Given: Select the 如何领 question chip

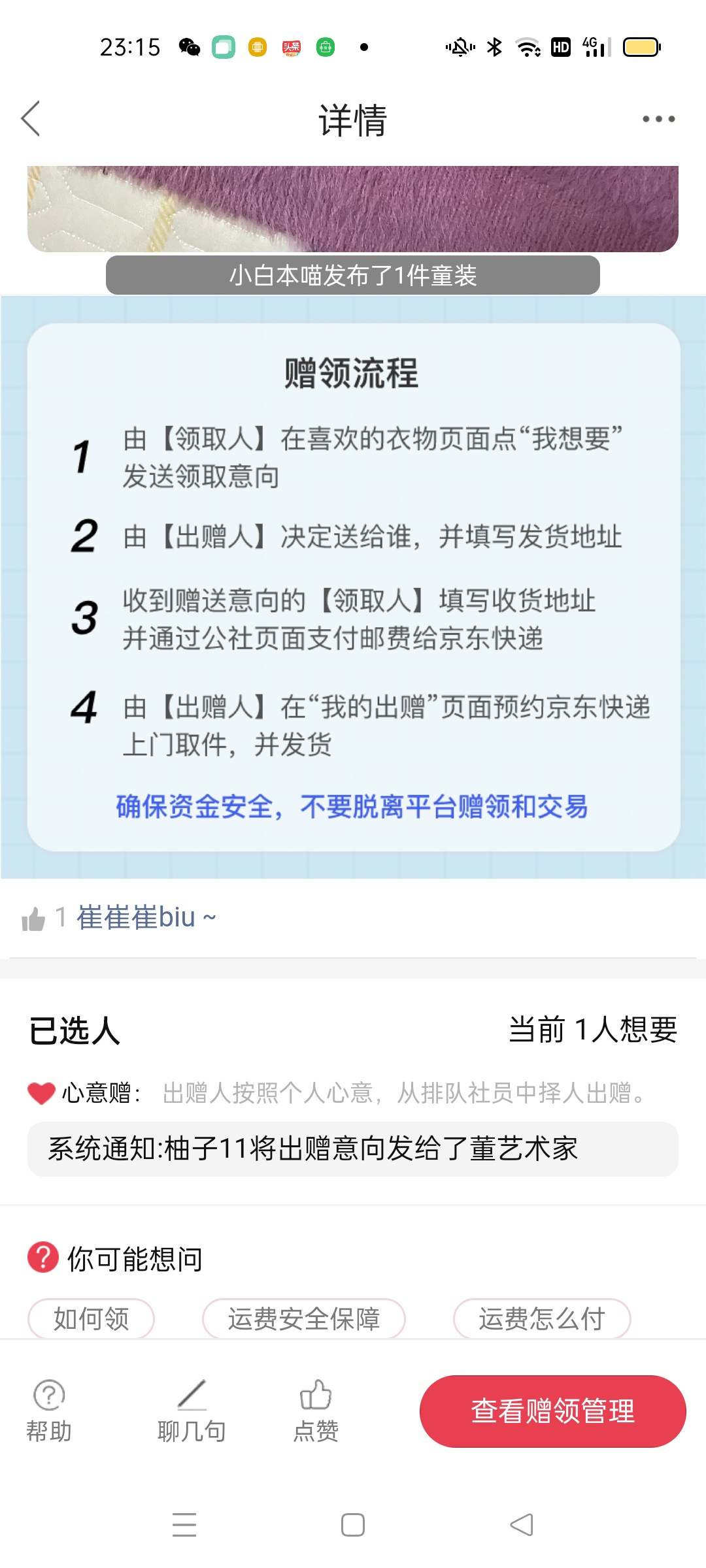Looking at the screenshot, I should 91,1318.
